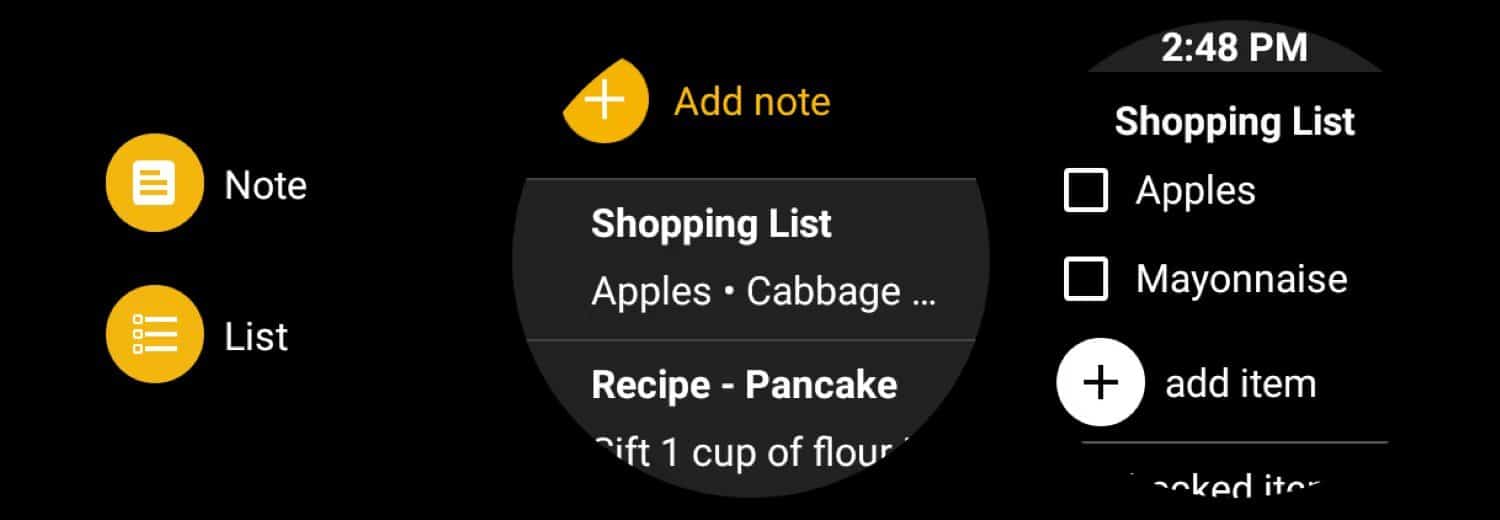
Task: Create a new Note
Action: click(x=154, y=185)
